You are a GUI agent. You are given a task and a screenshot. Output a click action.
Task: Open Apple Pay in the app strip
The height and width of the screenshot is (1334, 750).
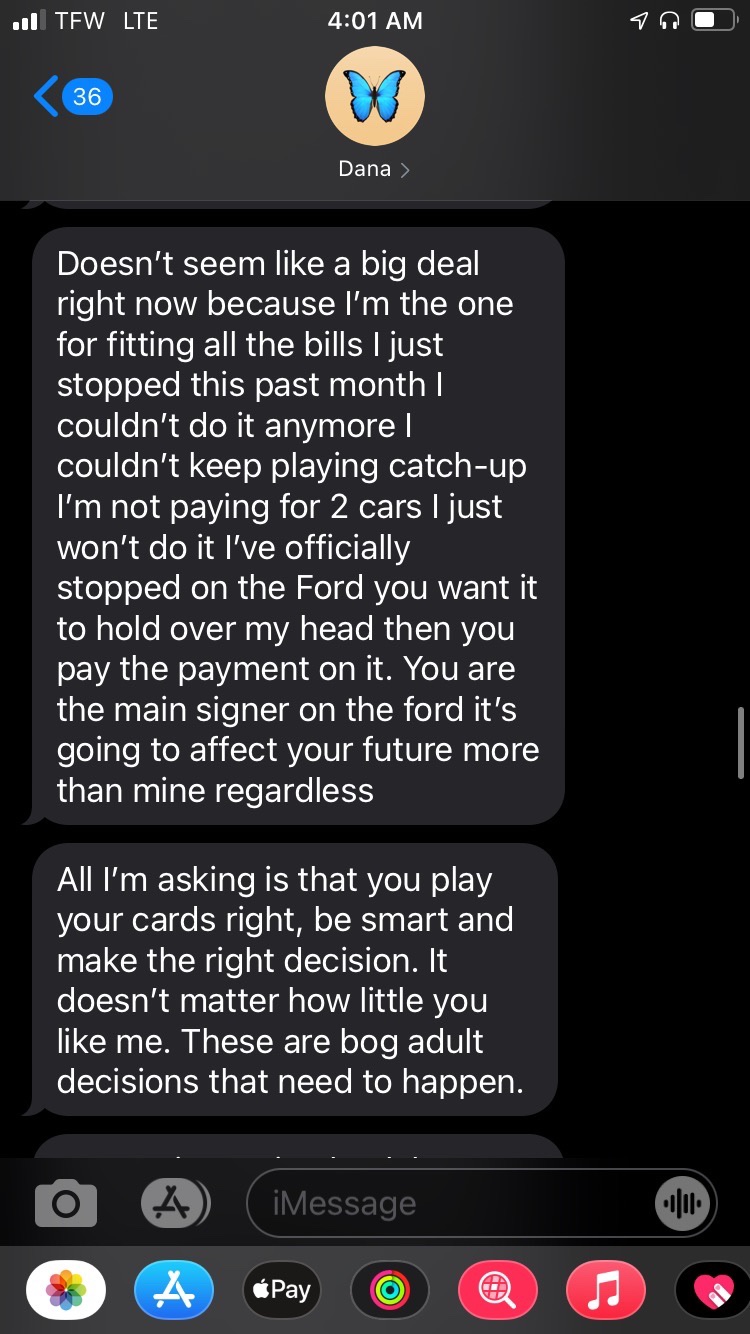pos(281,1290)
